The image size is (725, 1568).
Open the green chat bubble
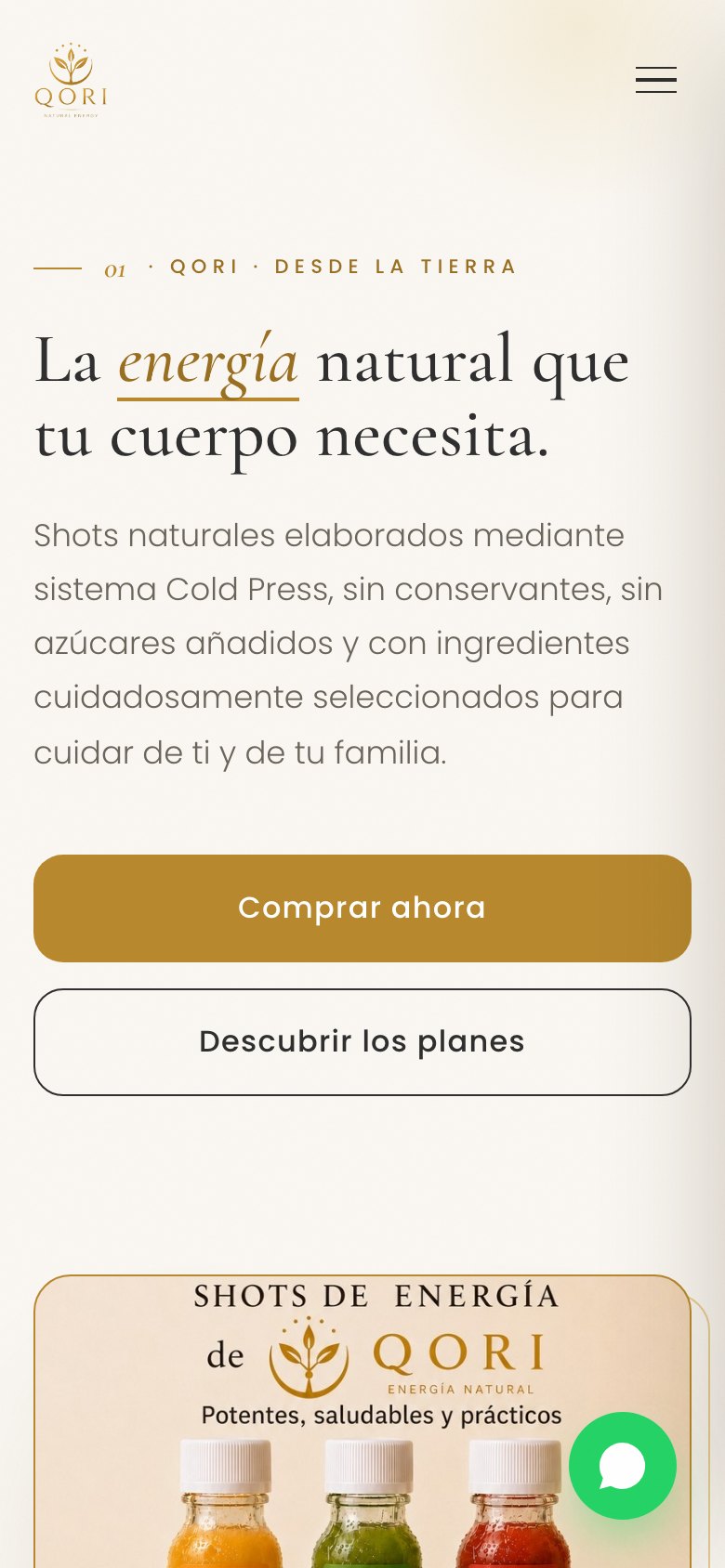[x=623, y=1466]
